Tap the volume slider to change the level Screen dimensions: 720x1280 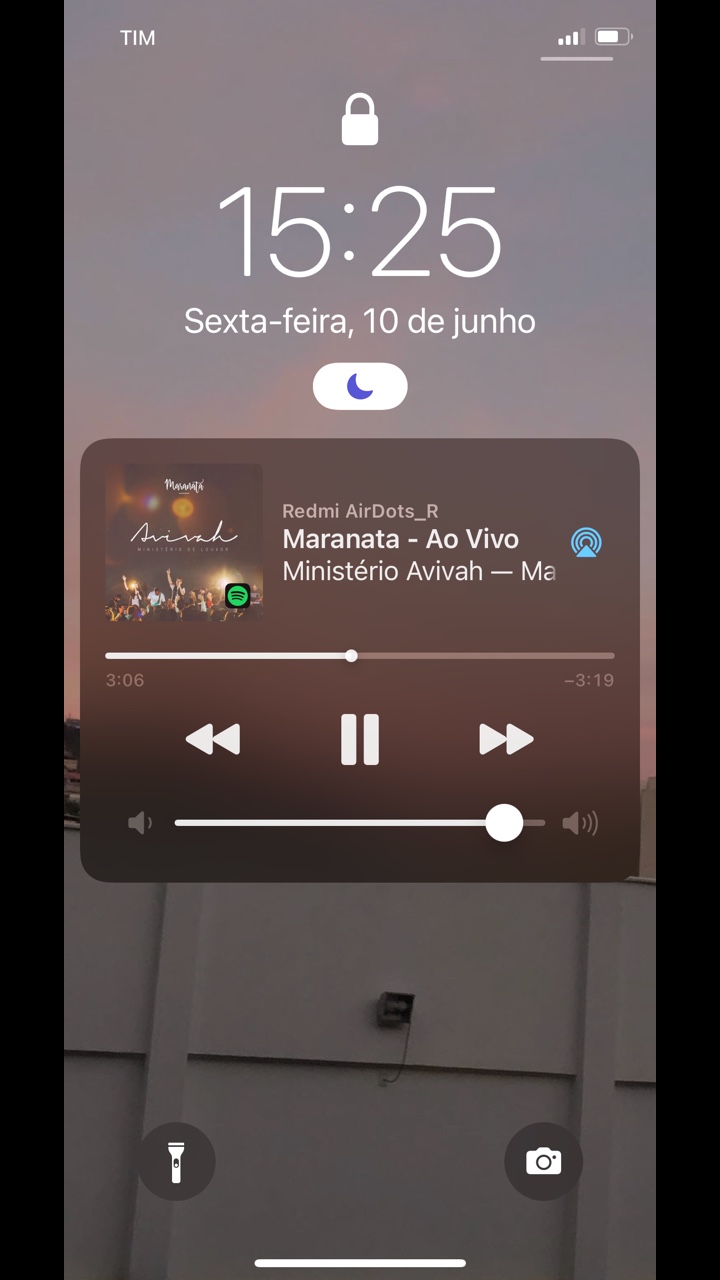pos(360,823)
